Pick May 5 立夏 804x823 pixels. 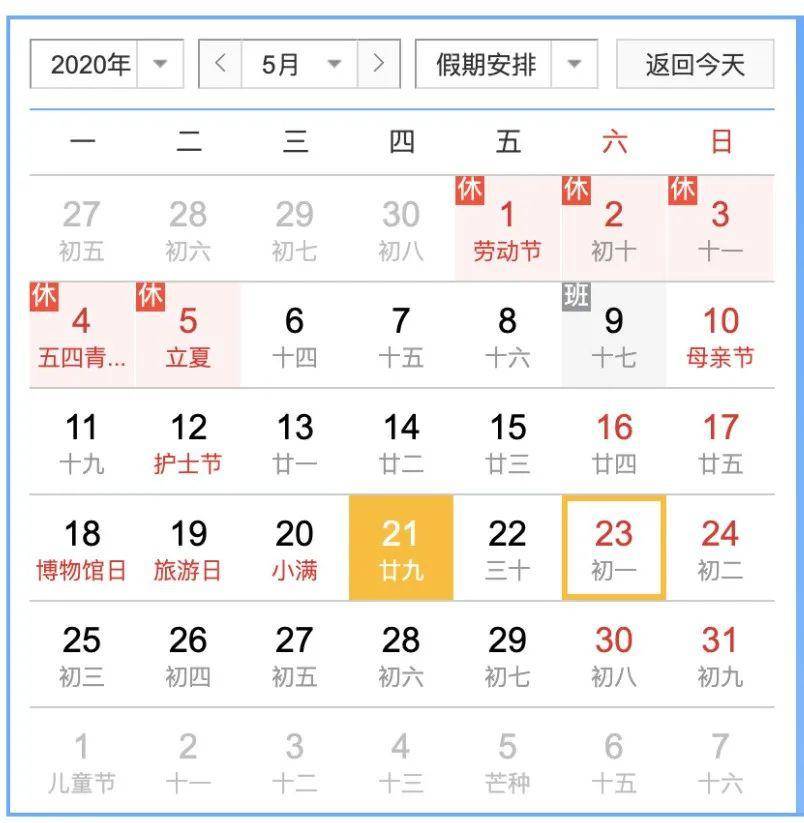pyautogui.click(x=188, y=335)
